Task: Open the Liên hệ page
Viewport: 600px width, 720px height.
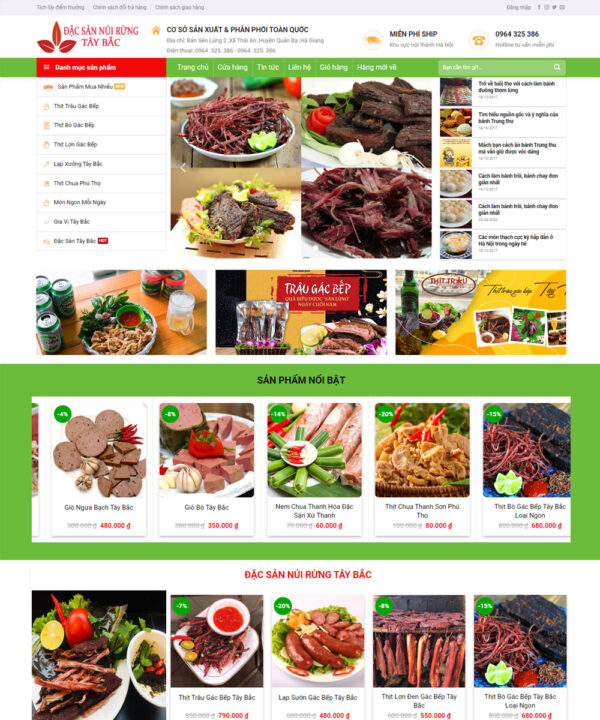Action: point(299,67)
